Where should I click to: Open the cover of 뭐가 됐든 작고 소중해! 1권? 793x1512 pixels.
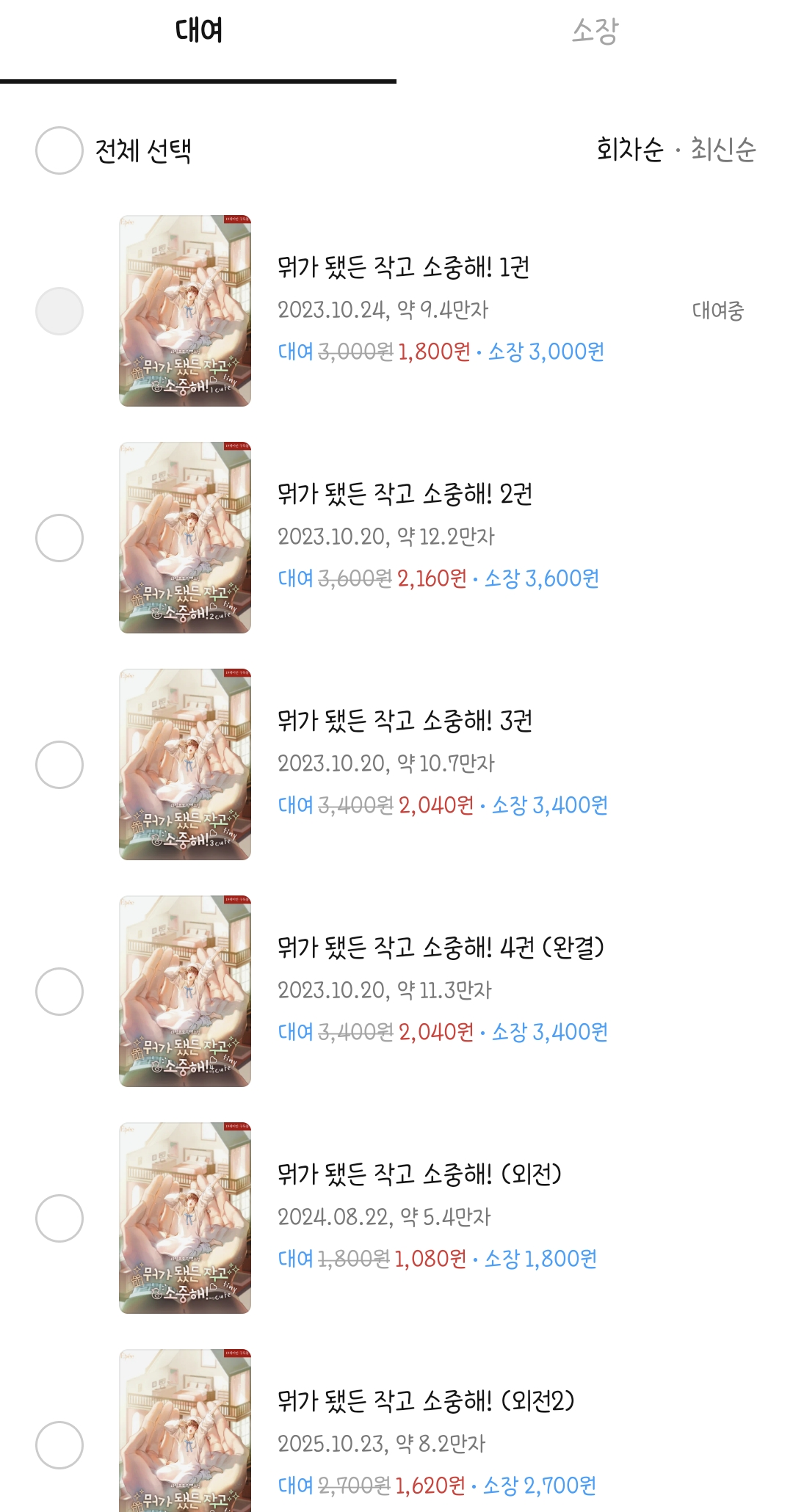click(185, 310)
